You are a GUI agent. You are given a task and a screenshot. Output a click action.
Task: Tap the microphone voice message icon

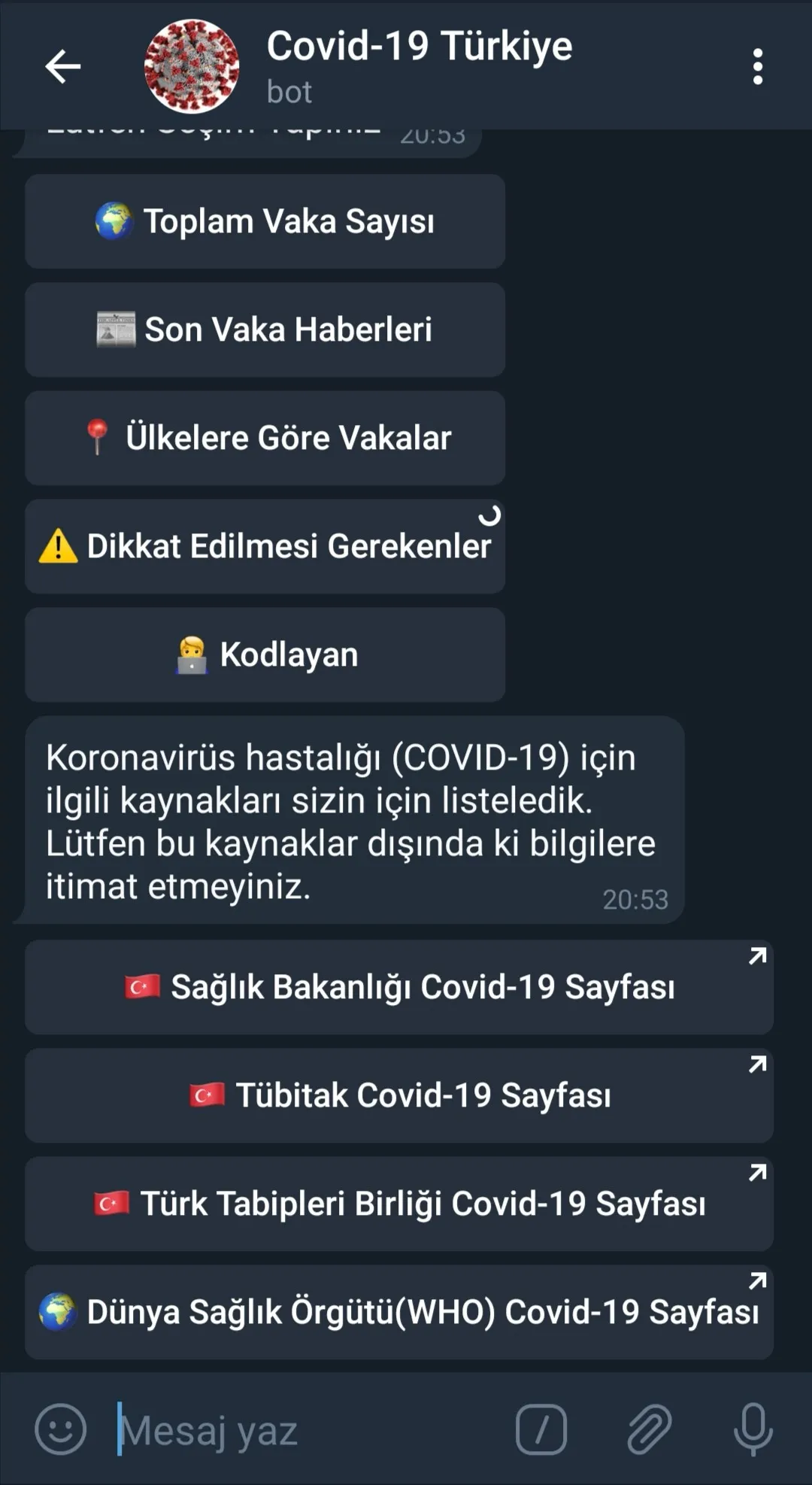click(x=753, y=1429)
